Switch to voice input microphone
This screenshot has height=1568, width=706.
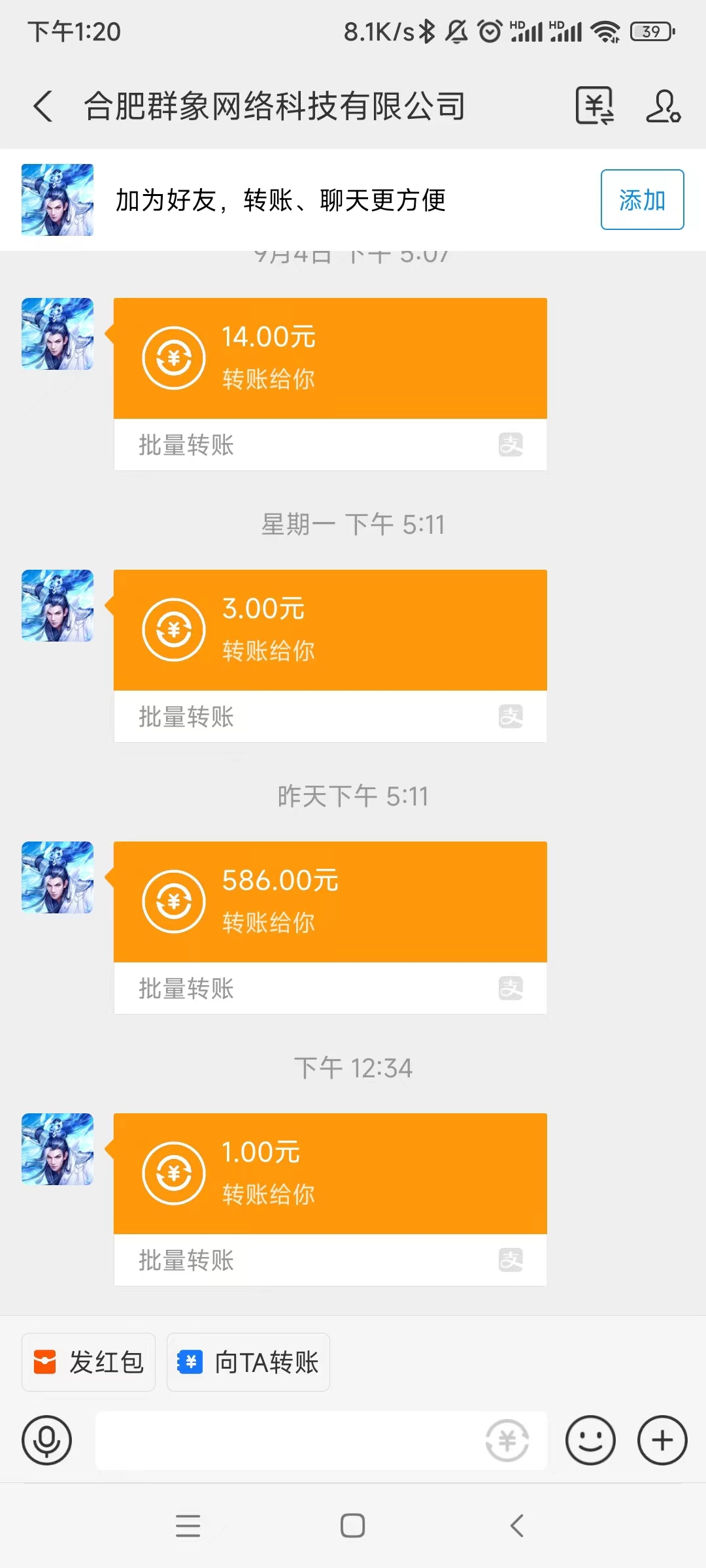click(x=46, y=1441)
